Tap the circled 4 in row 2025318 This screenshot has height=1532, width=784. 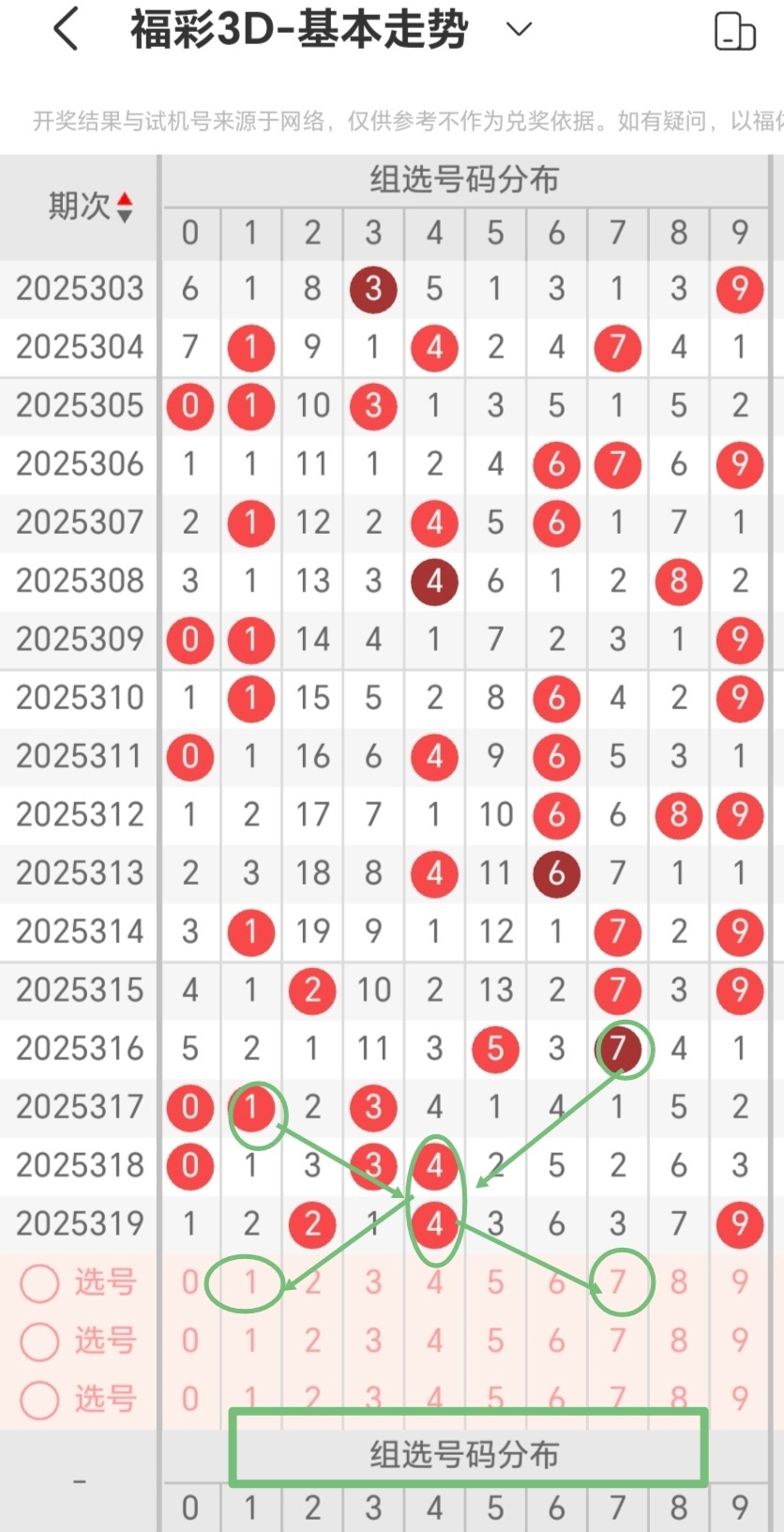[433, 1165]
